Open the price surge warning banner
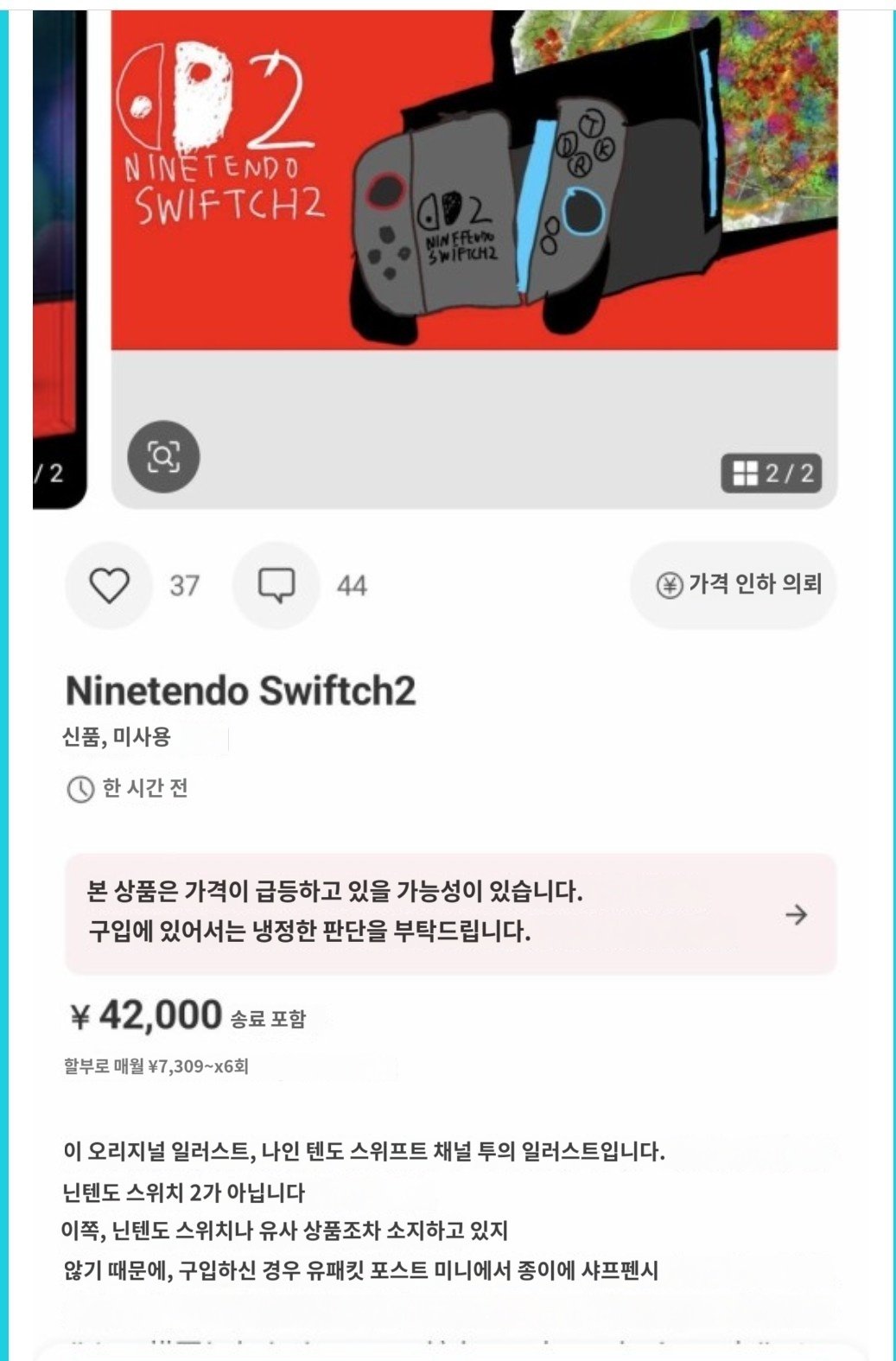Viewport: 896px width, 1361px height. tap(450, 913)
